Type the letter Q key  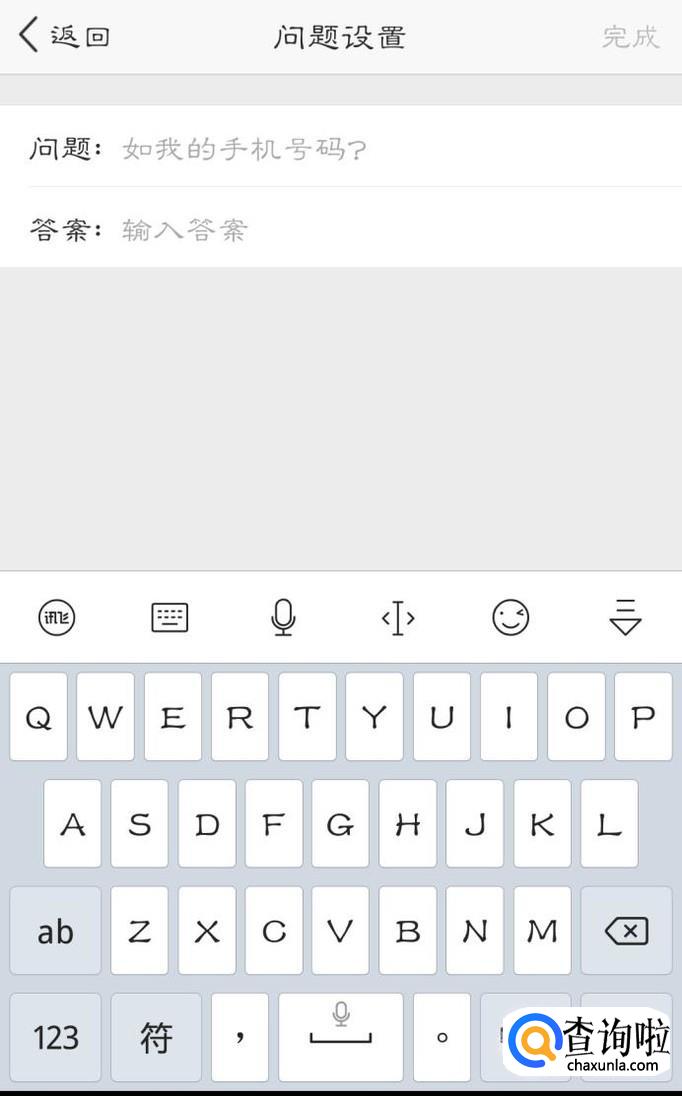(x=39, y=717)
